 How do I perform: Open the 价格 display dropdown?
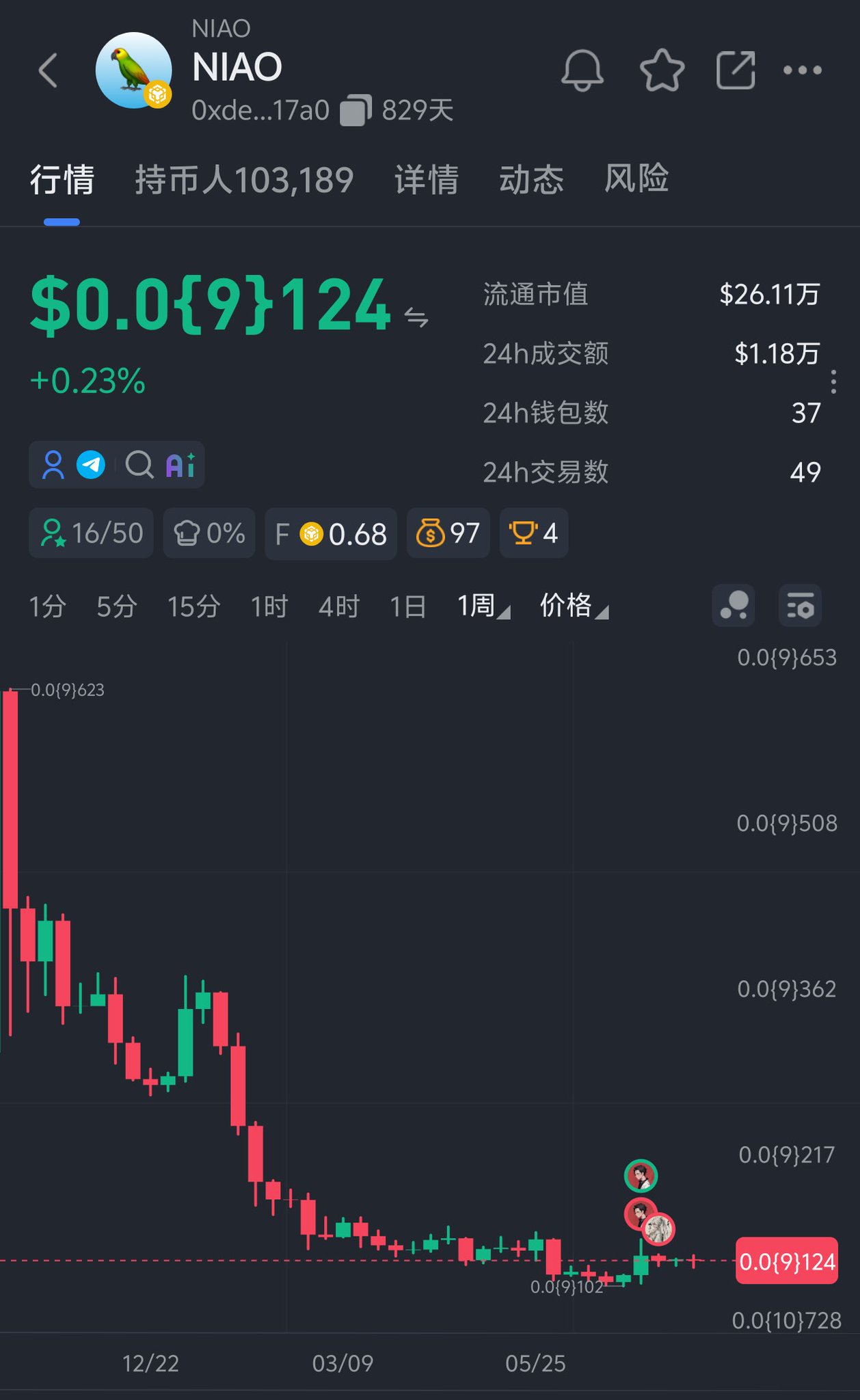tap(574, 606)
